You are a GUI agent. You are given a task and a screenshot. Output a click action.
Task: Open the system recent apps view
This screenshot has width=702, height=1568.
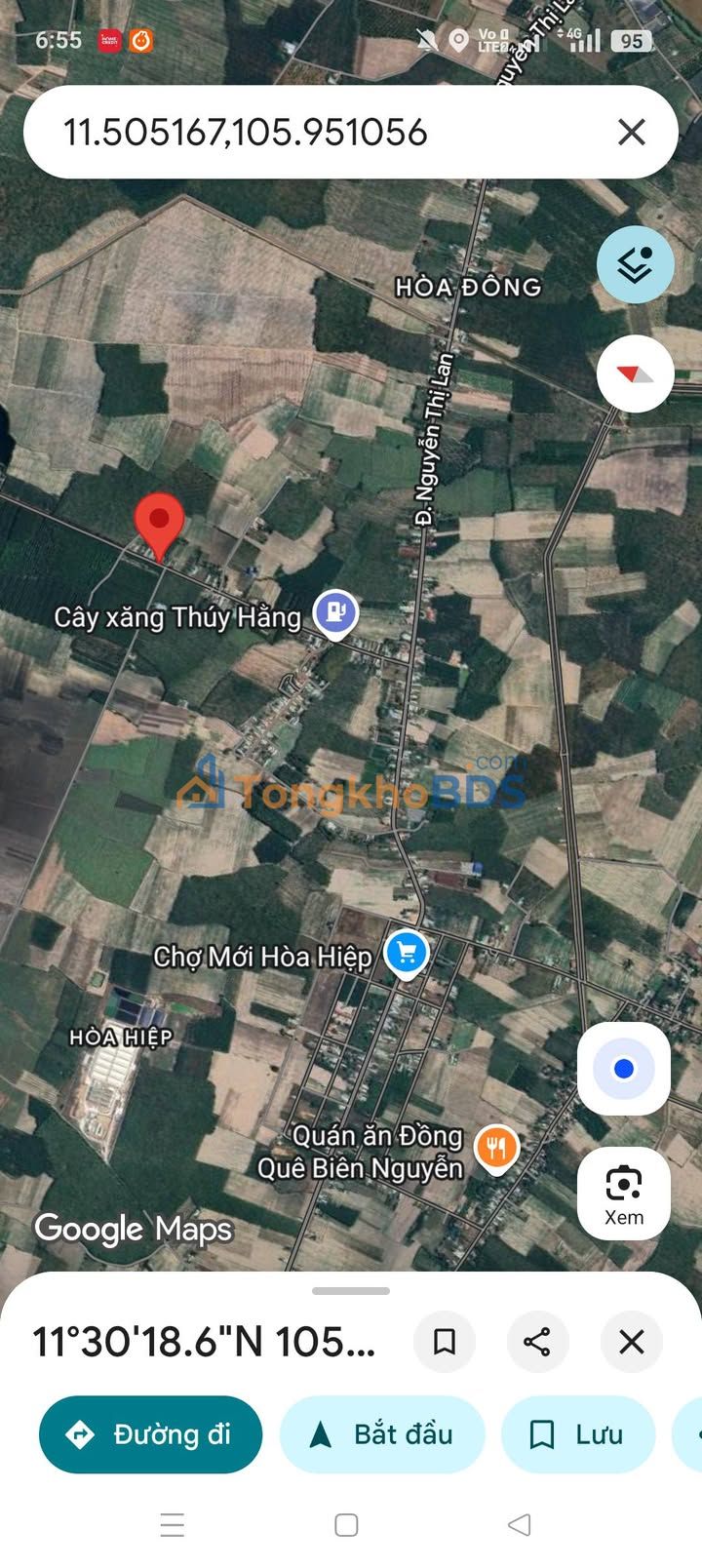click(173, 1525)
